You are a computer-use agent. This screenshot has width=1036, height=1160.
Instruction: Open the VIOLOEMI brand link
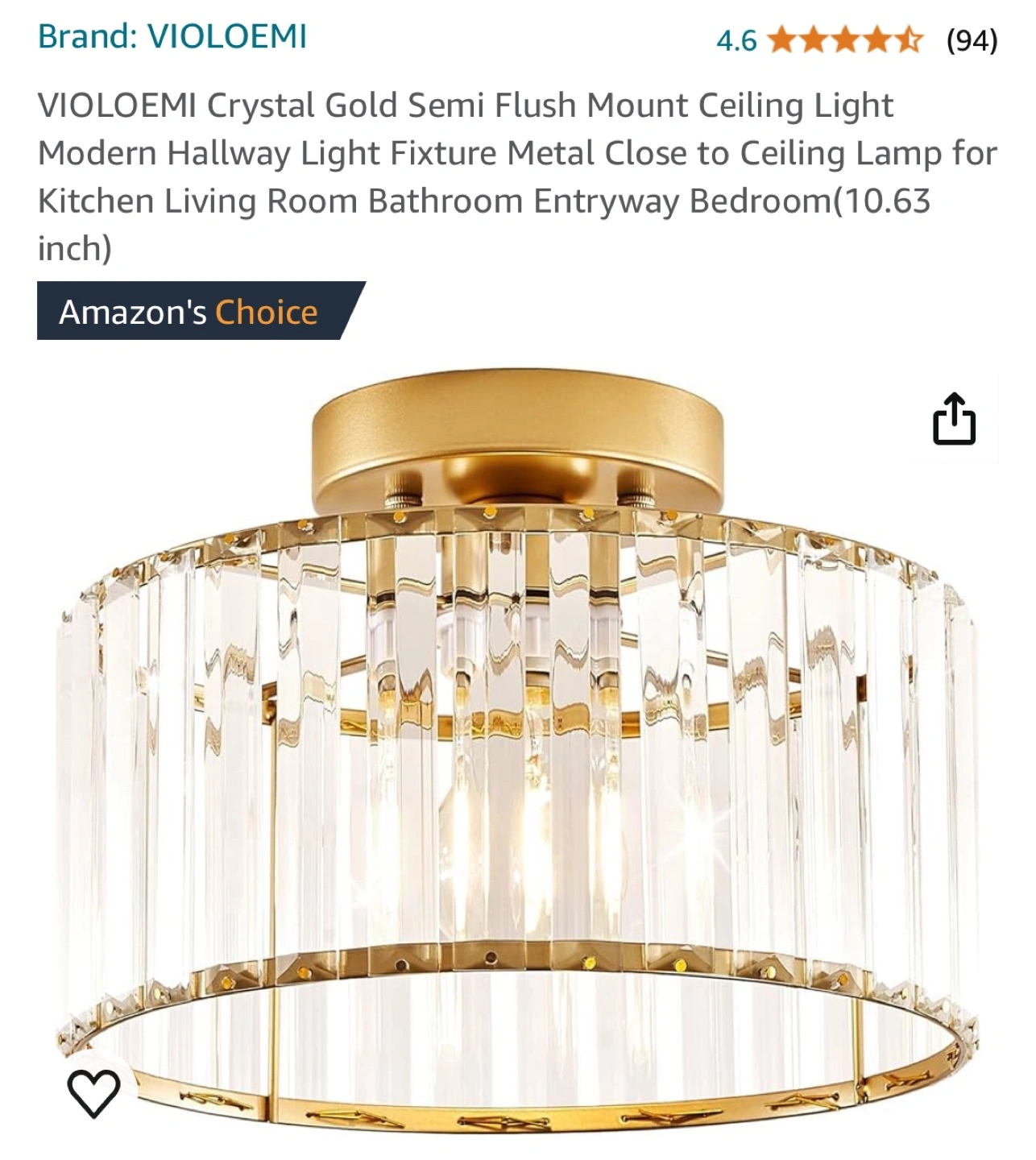[172, 37]
